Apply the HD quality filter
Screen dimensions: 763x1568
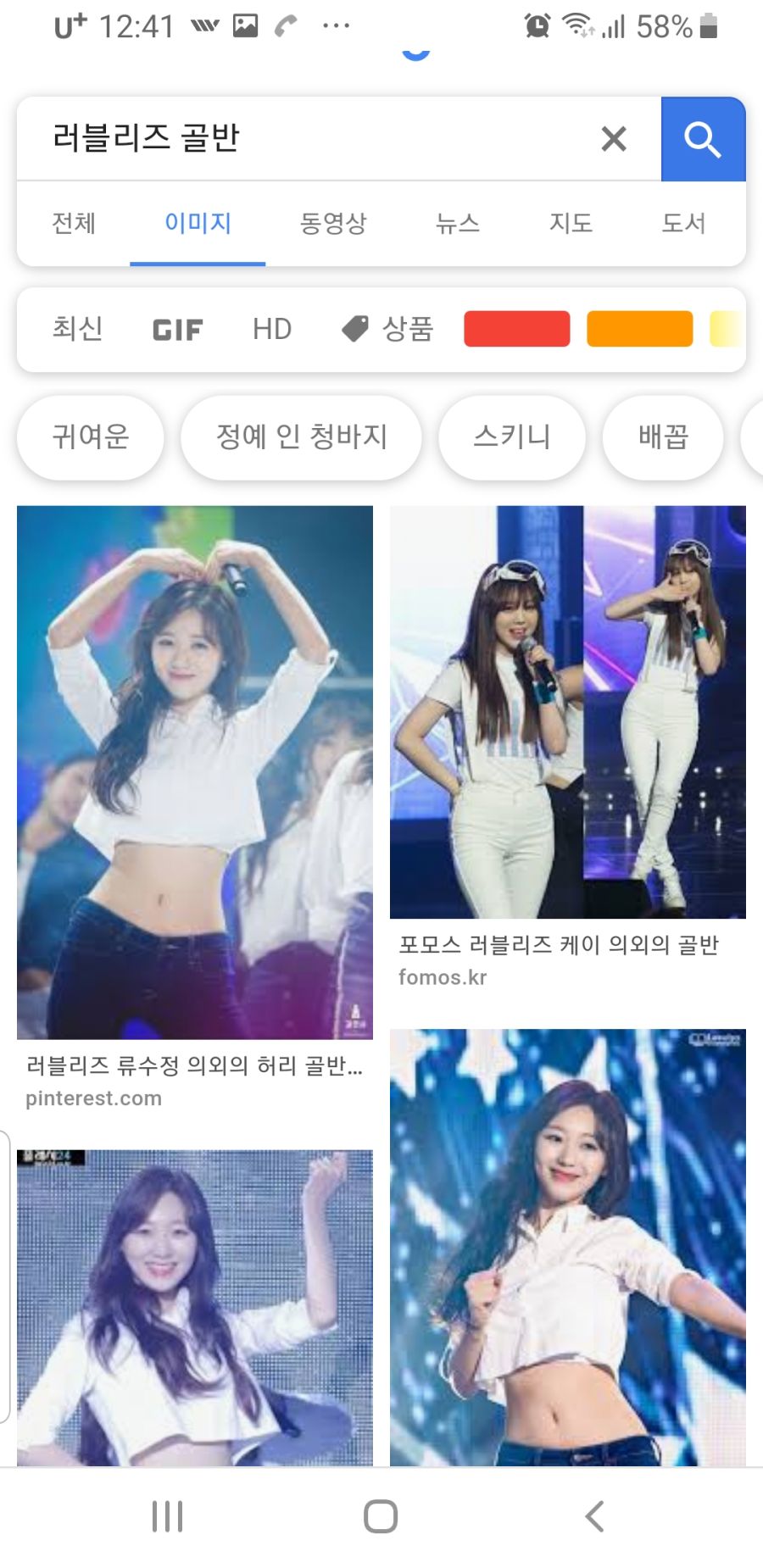point(272,329)
